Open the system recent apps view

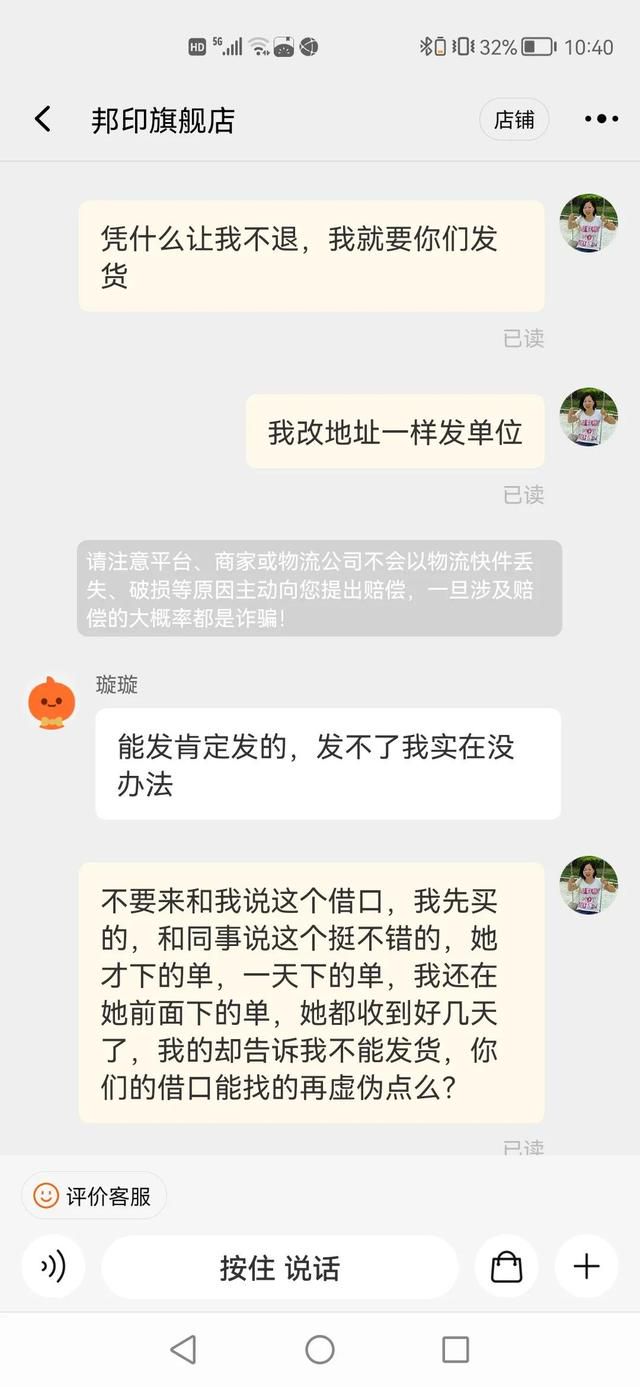(x=455, y=1349)
